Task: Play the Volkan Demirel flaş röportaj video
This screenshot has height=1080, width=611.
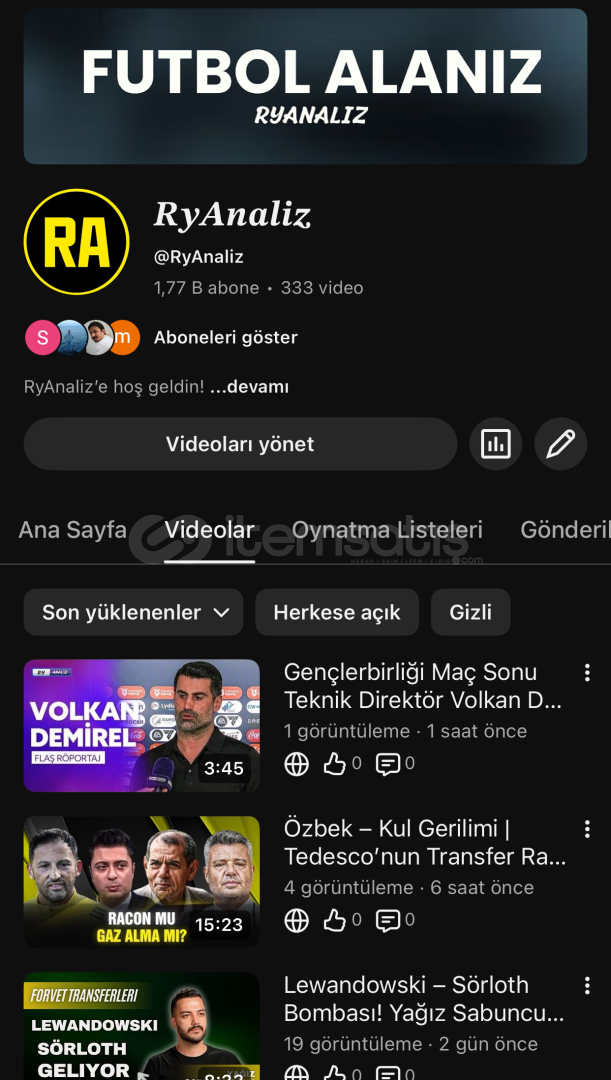Action: pos(141,725)
